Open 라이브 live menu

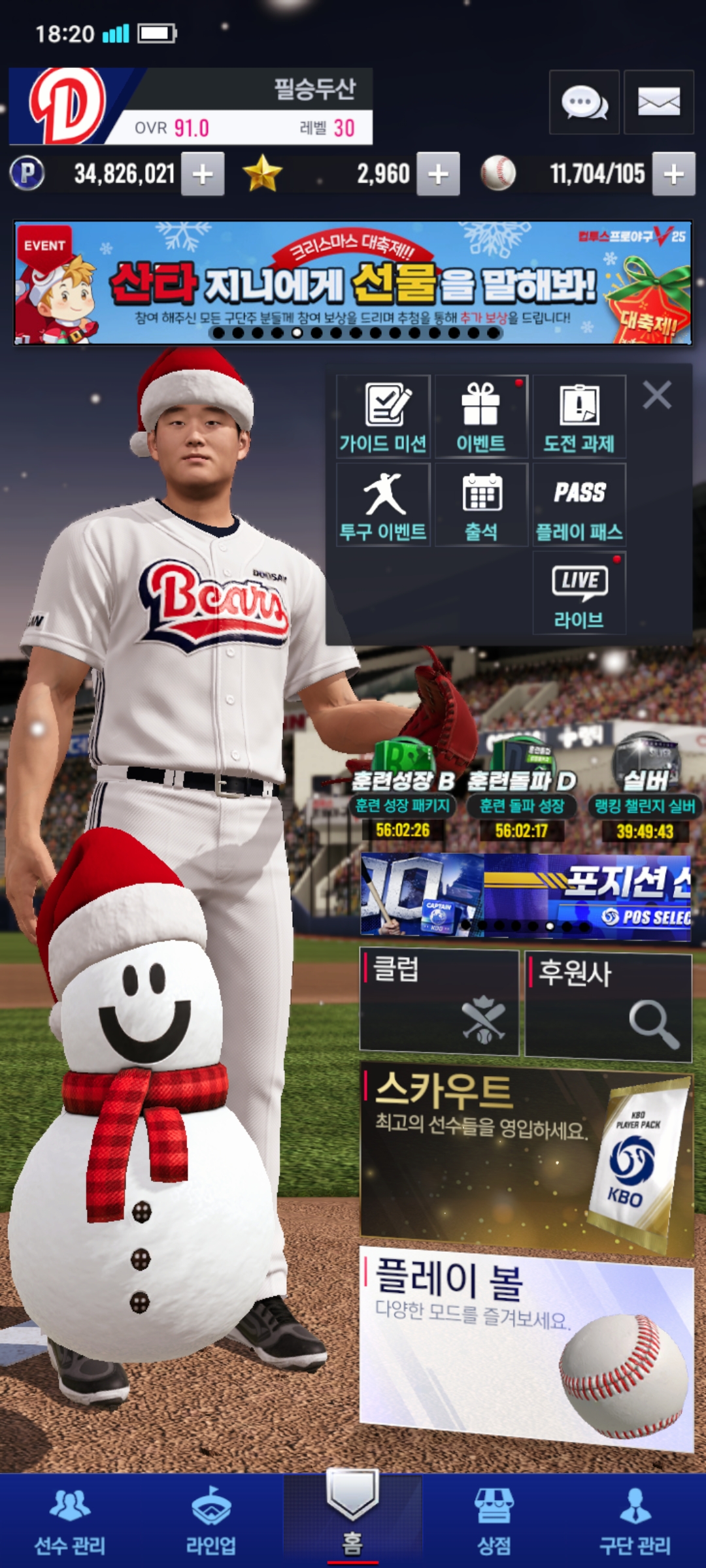(579, 593)
